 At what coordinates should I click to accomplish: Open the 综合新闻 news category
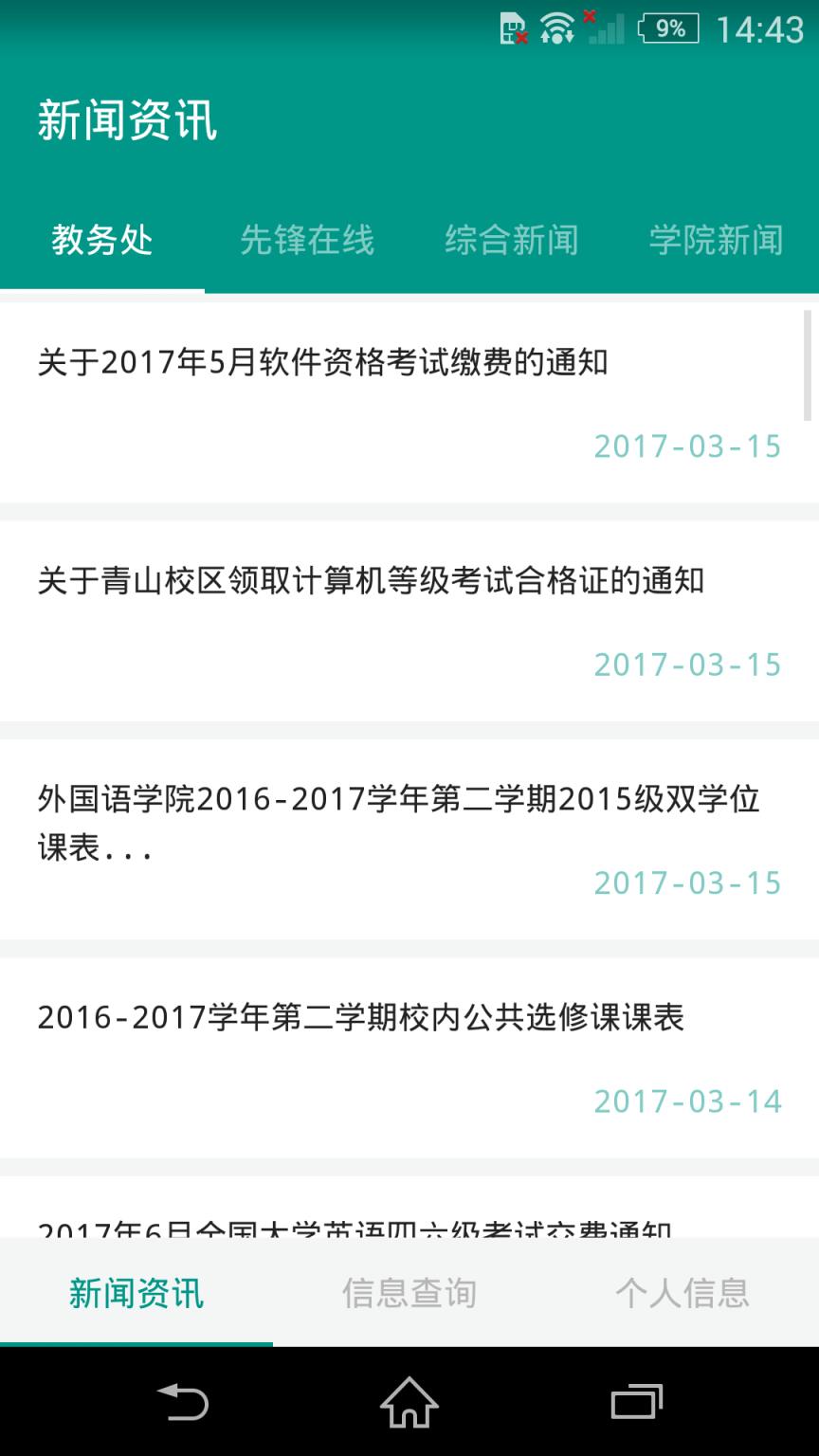click(512, 241)
